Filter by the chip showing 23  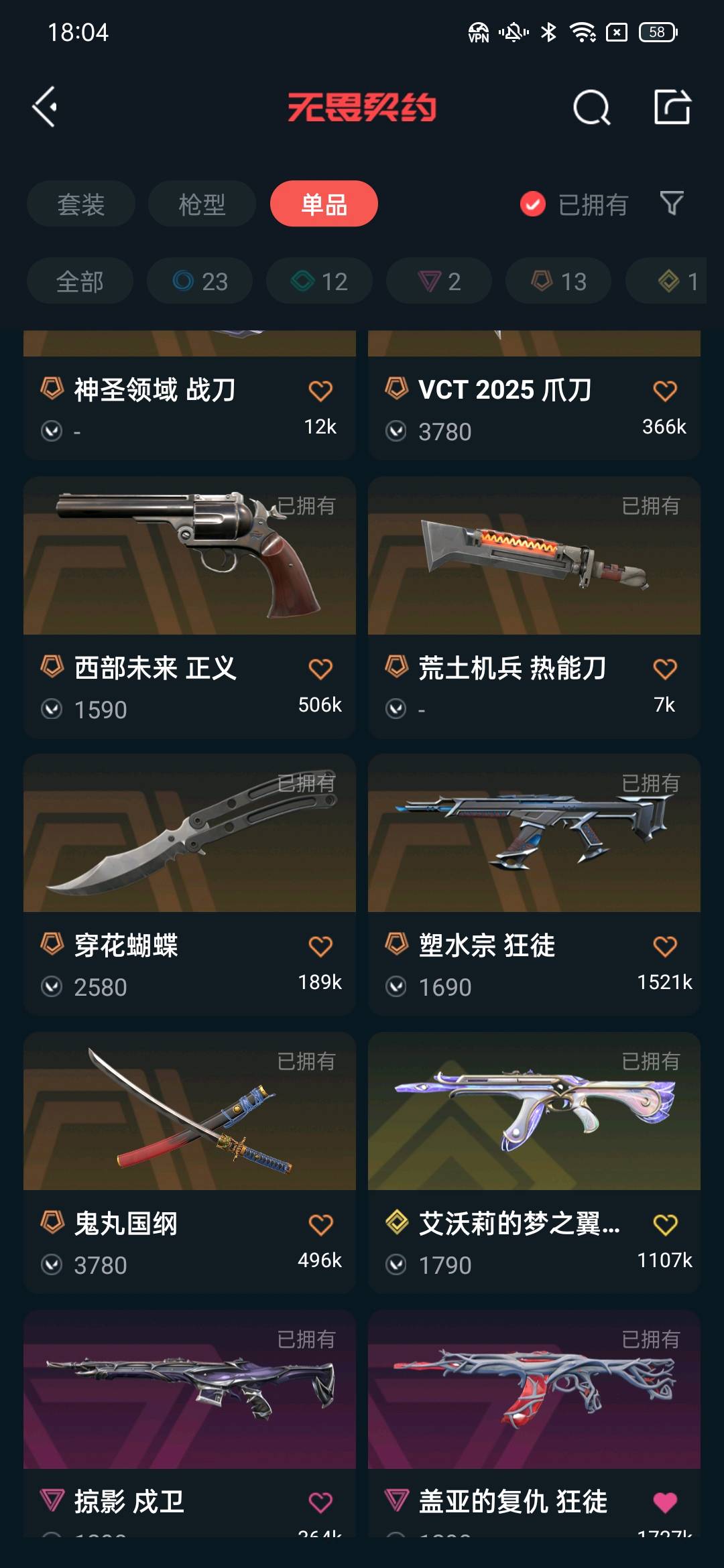(x=200, y=281)
